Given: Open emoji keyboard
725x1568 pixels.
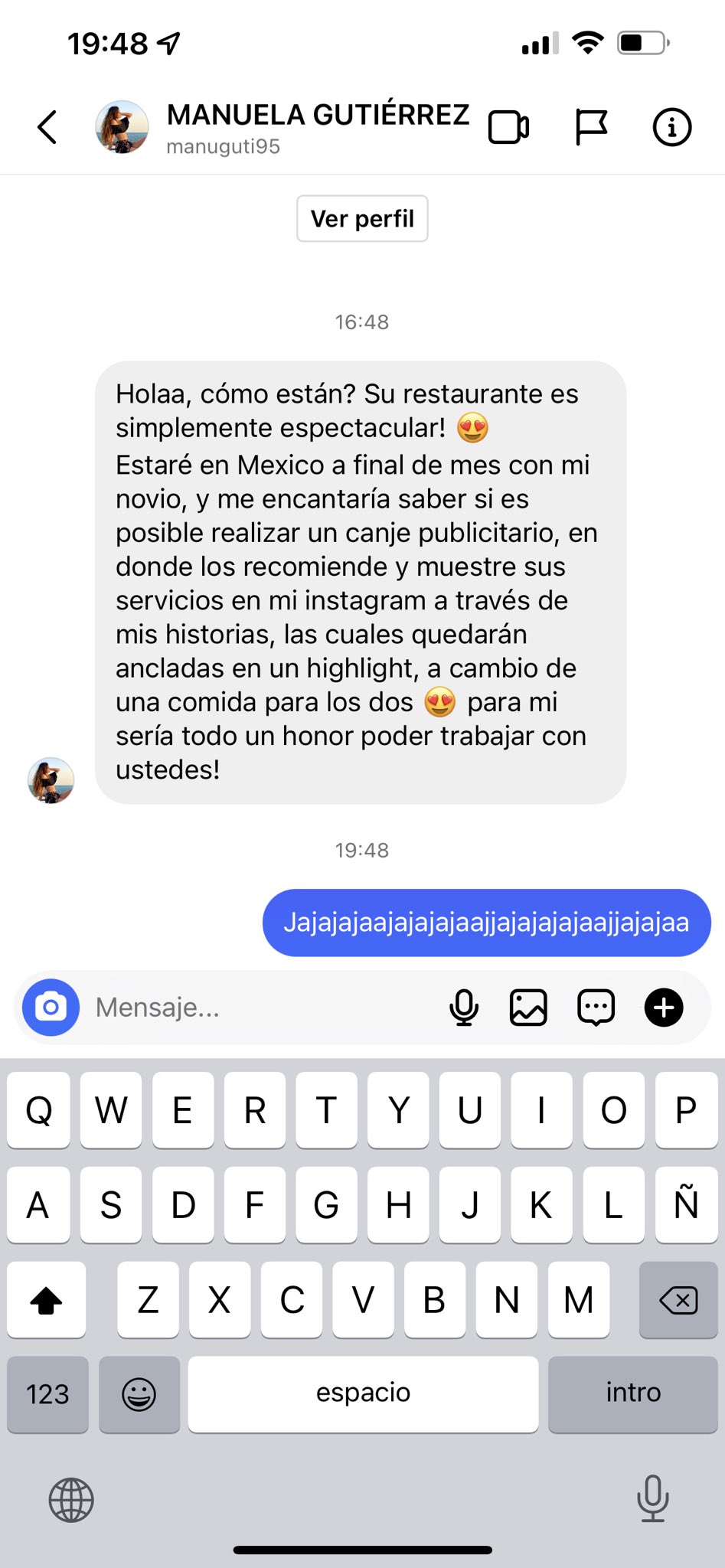Looking at the screenshot, I should tap(139, 1393).
